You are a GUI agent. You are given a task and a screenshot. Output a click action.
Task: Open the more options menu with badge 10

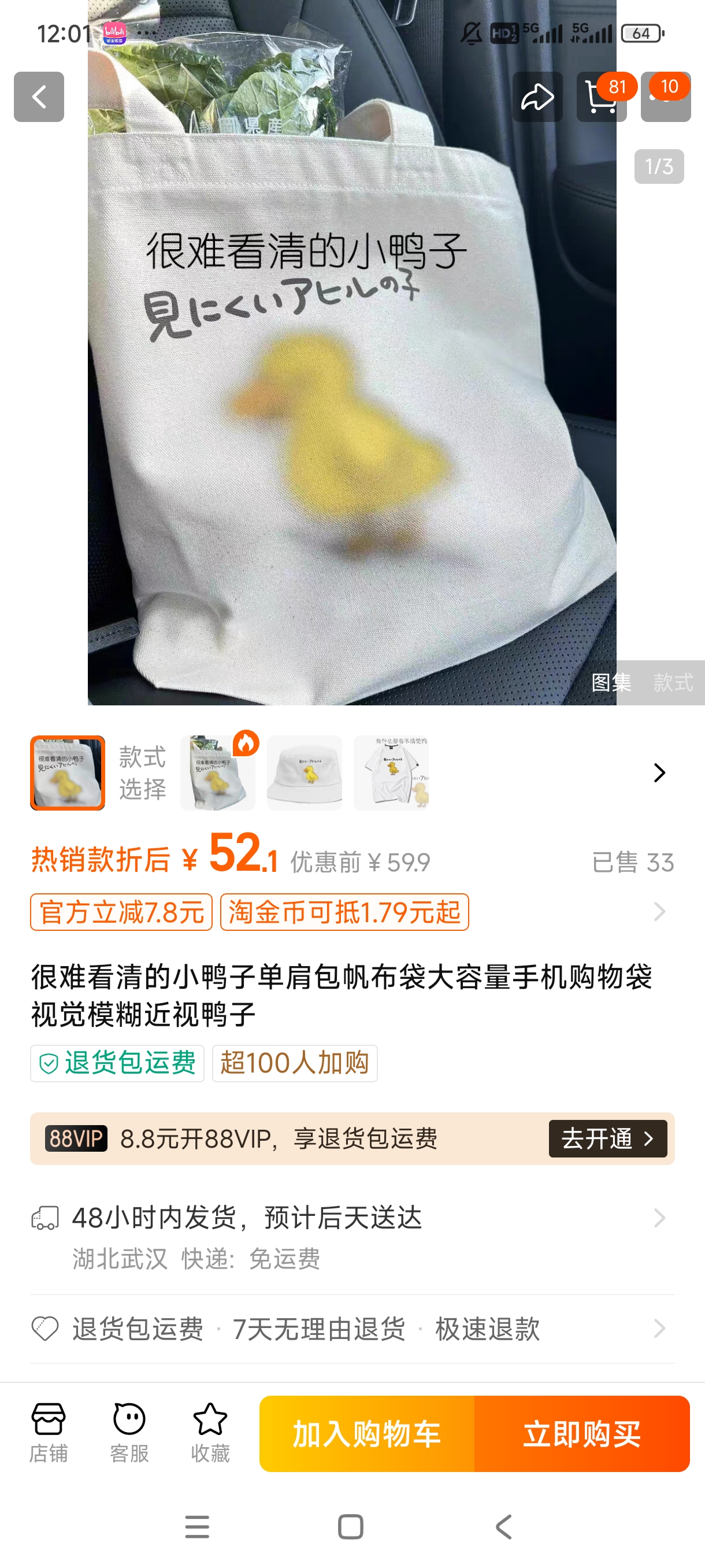[x=666, y=97]
